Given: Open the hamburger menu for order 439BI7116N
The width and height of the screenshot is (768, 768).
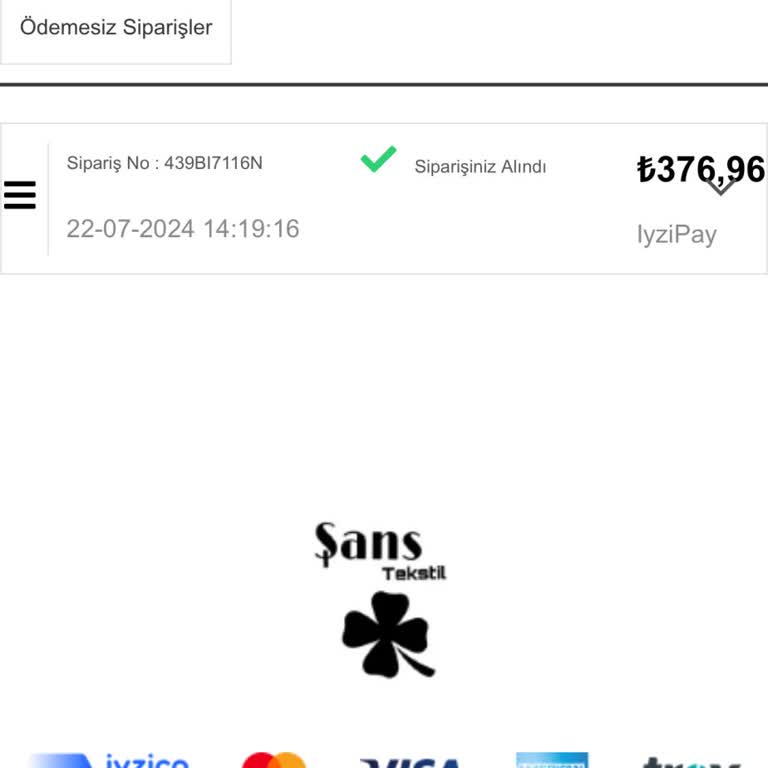Looking at the screenshot, I should tap(20, 196).
